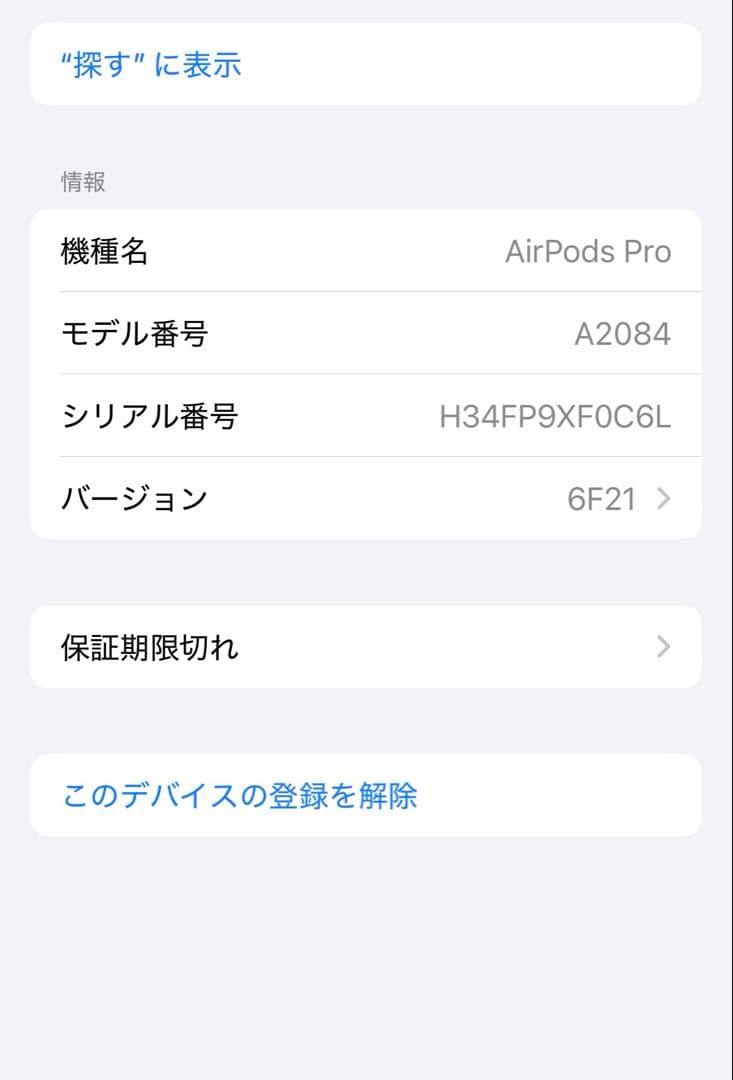Tap the AirPods Pro model name value
733x1080 pixels.
point(588,251)
